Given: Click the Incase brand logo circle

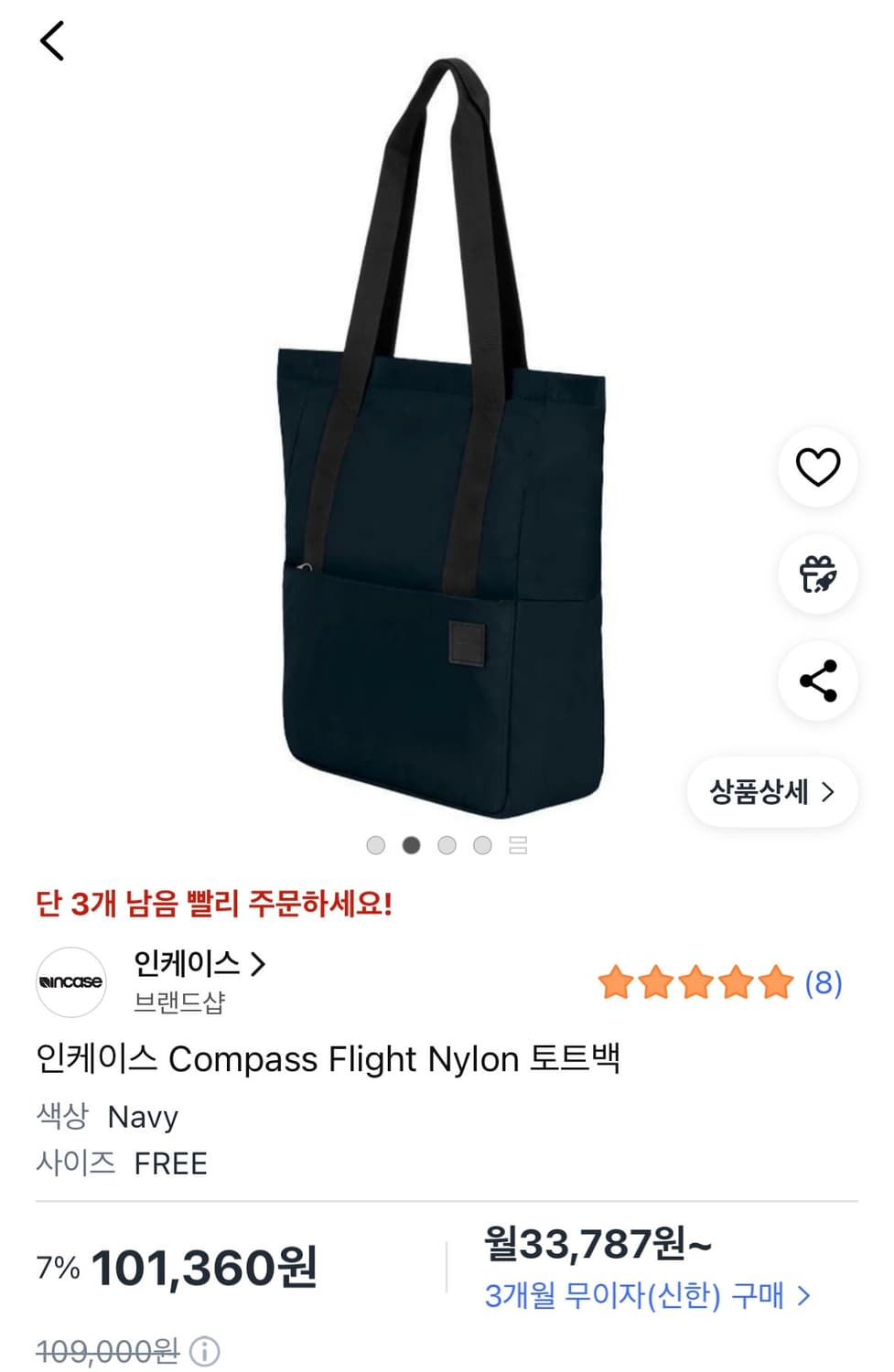Looking at the screenshot, I should [72, 981].
